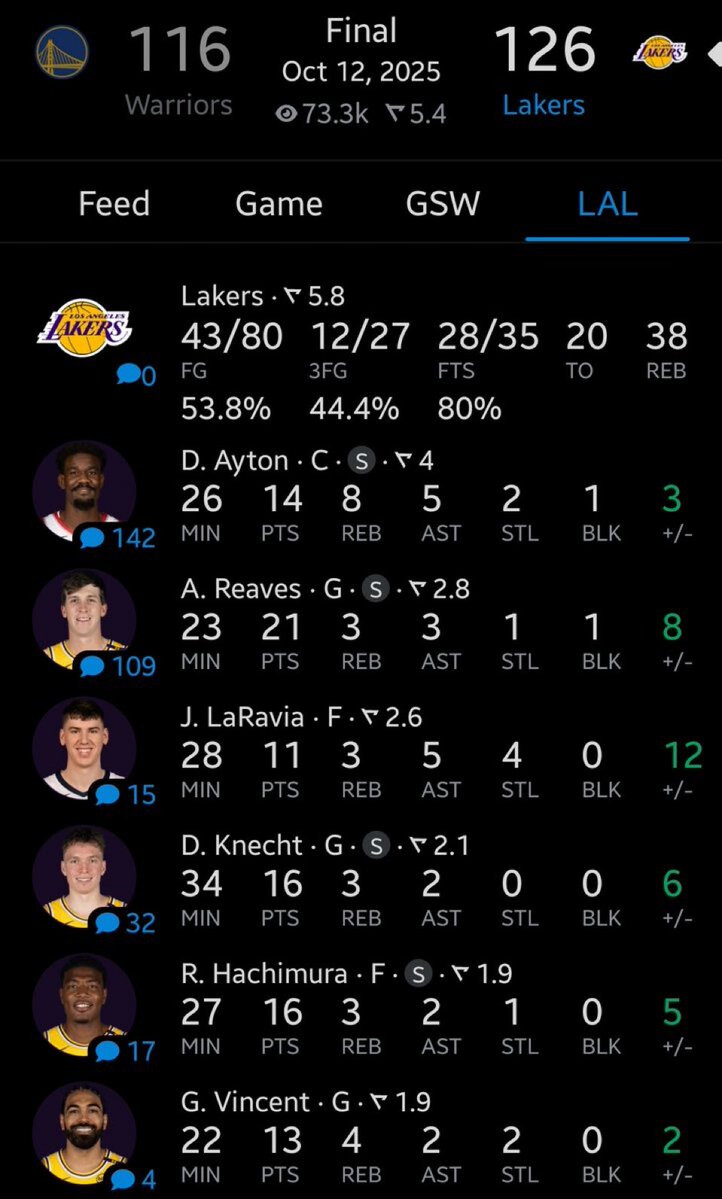View the 109 comments on A. Reaves

[x=118, y=667]
